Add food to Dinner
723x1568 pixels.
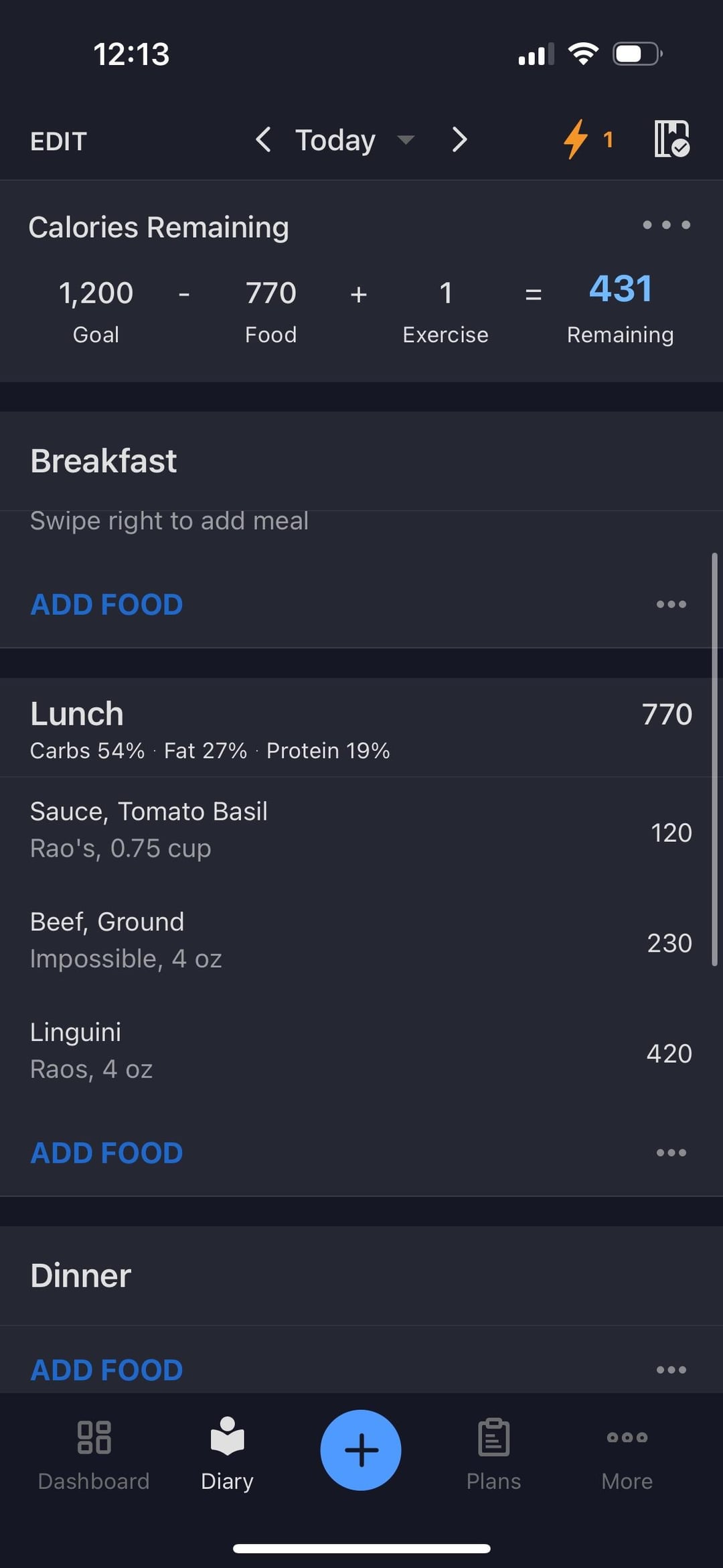click(106, 1370)
